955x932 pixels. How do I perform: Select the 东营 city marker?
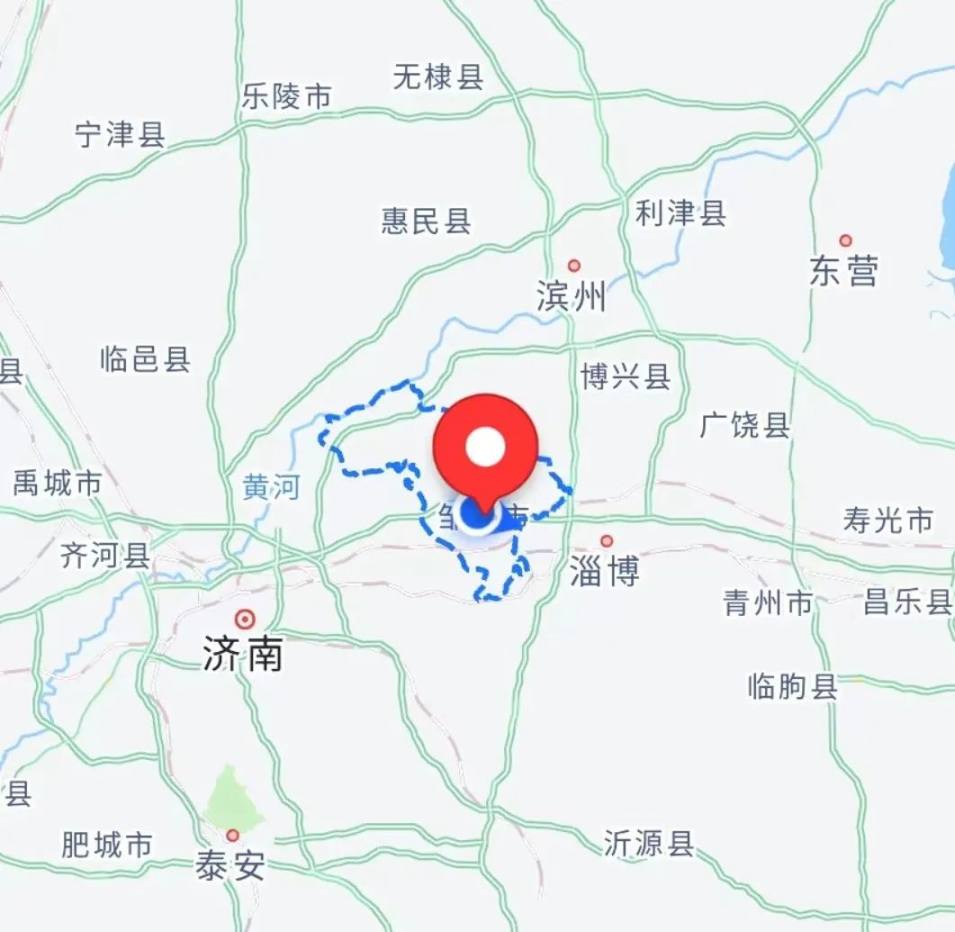click(x=846, y=241)
